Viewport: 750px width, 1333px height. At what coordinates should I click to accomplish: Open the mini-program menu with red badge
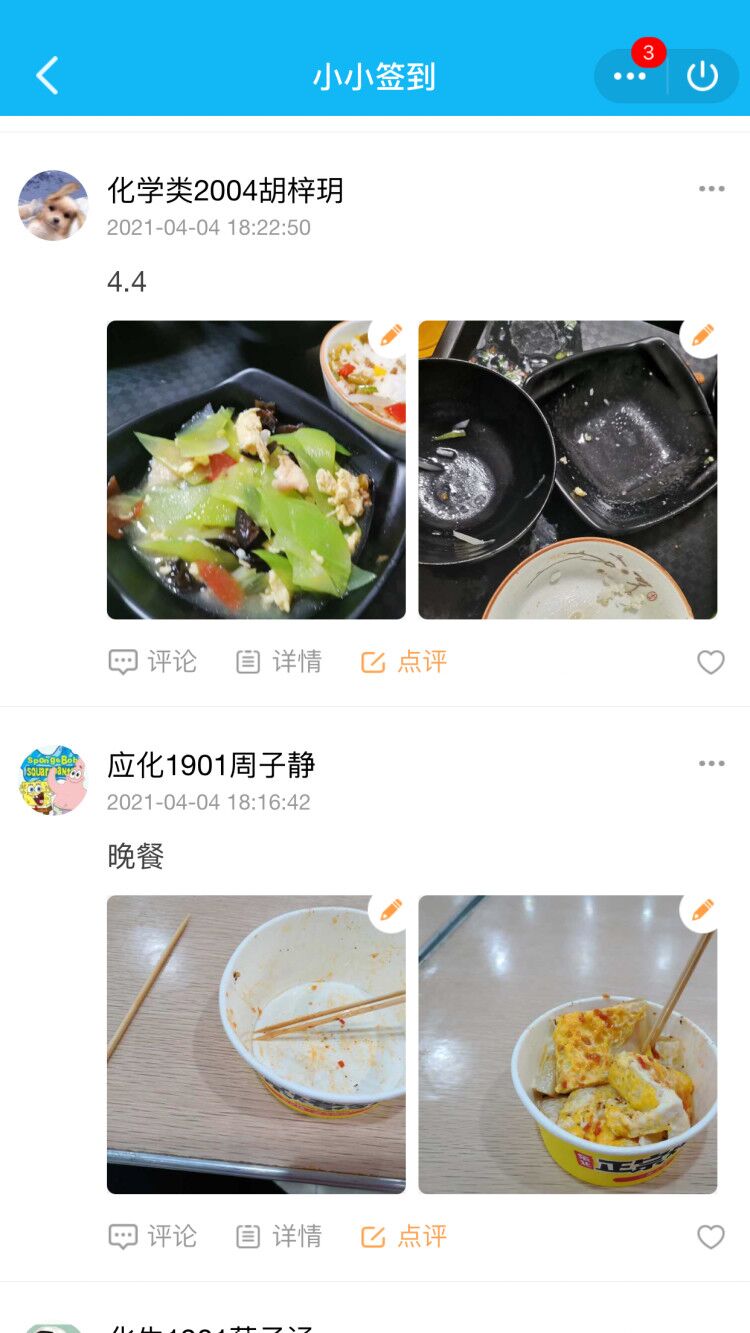(x=630, y=76)
